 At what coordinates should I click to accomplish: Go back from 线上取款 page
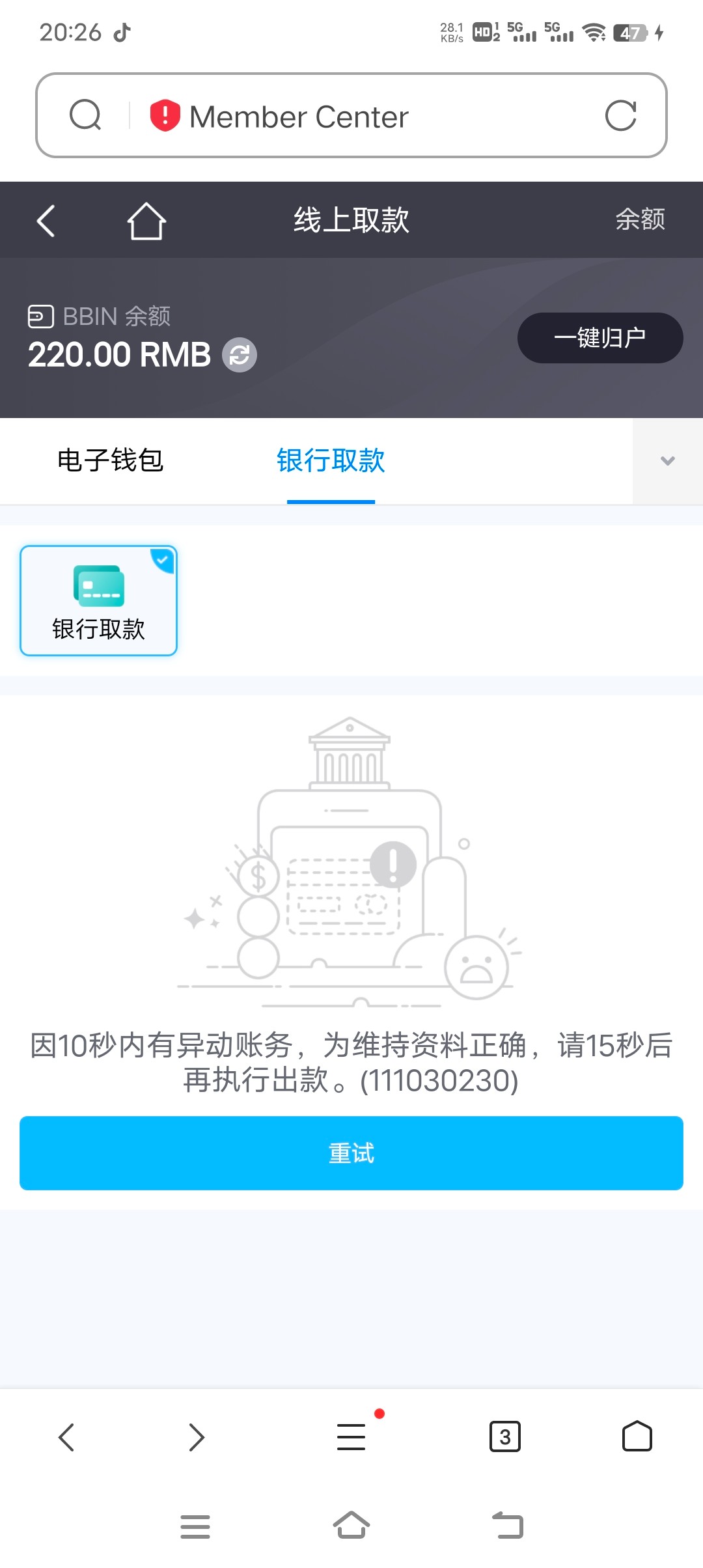(46, 221)
